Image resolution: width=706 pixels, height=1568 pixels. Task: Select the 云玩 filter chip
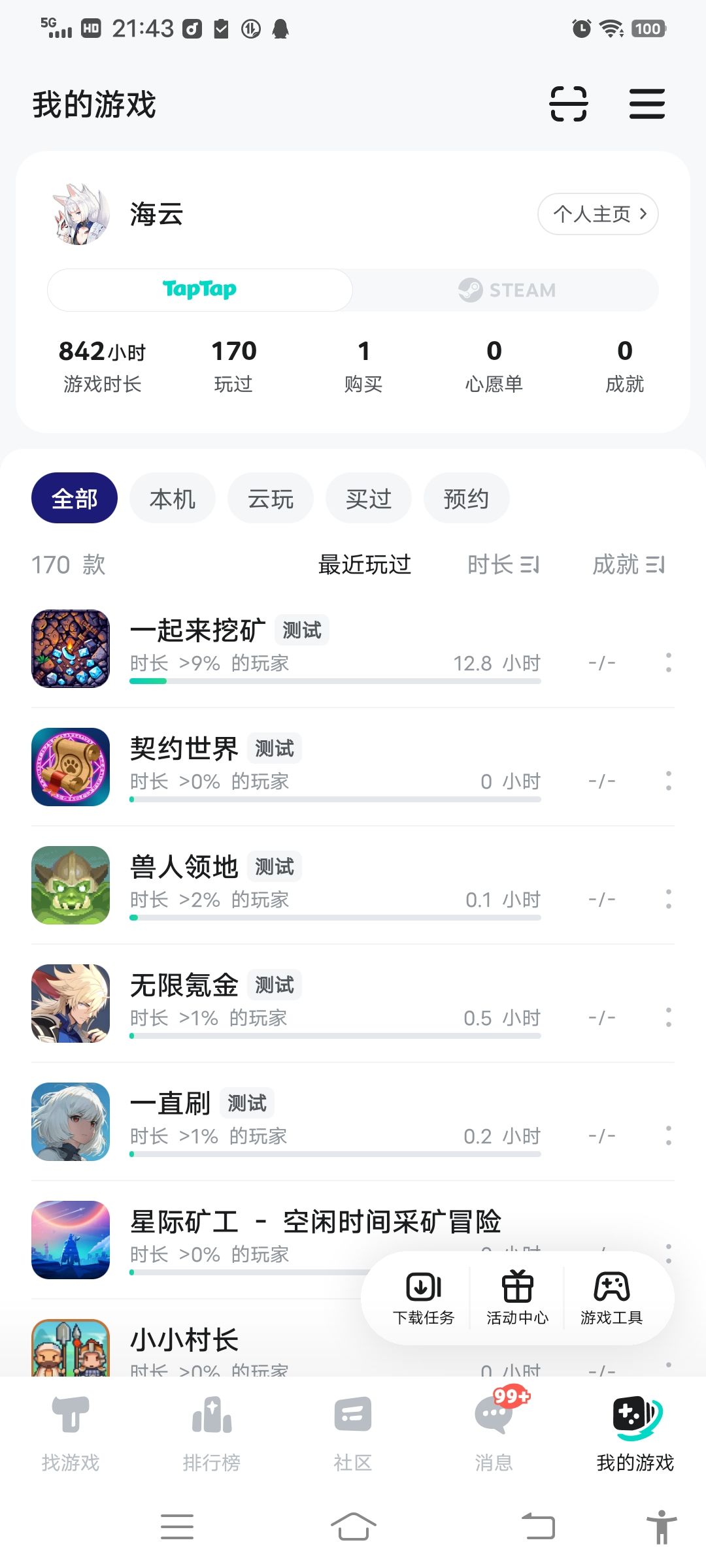271,498
